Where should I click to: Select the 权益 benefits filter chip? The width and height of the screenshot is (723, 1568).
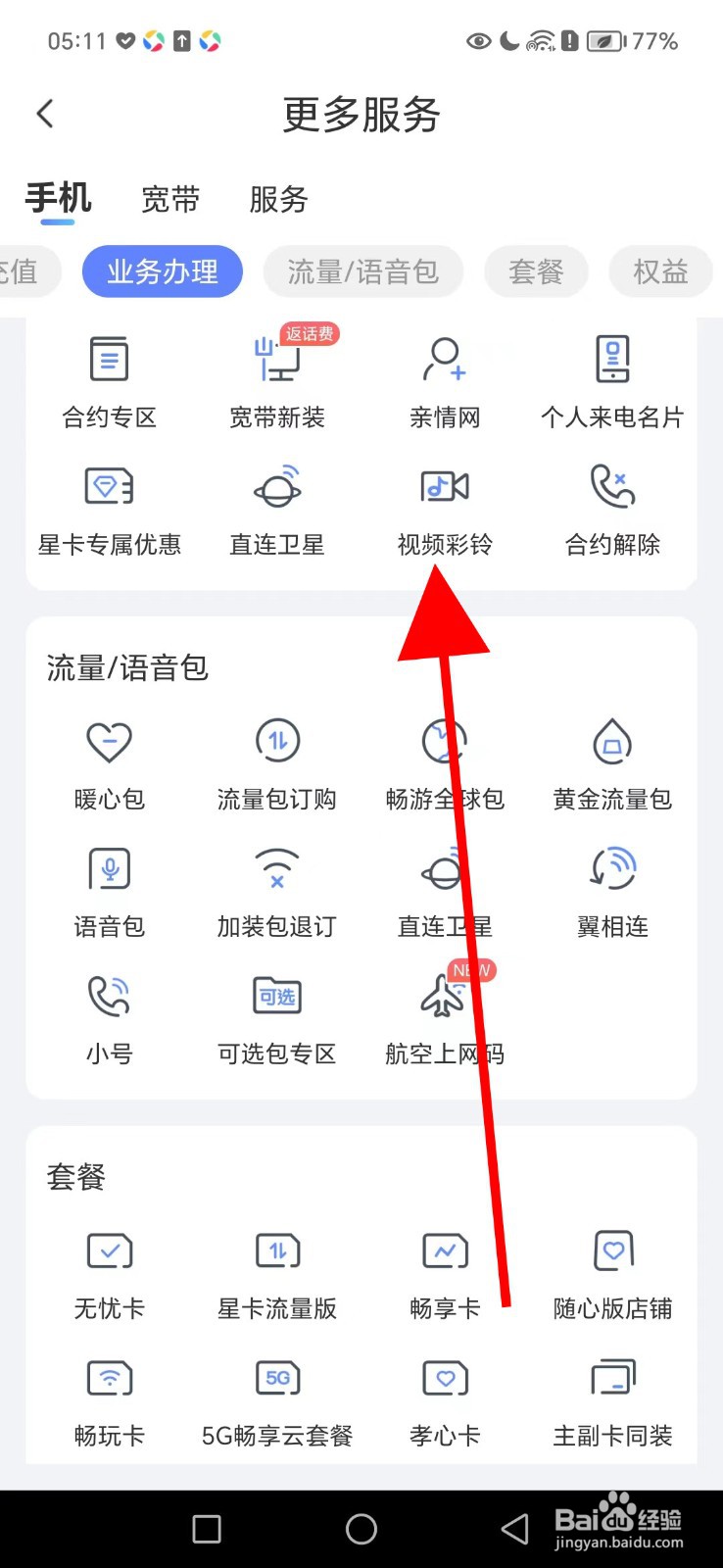coord(660,271)
